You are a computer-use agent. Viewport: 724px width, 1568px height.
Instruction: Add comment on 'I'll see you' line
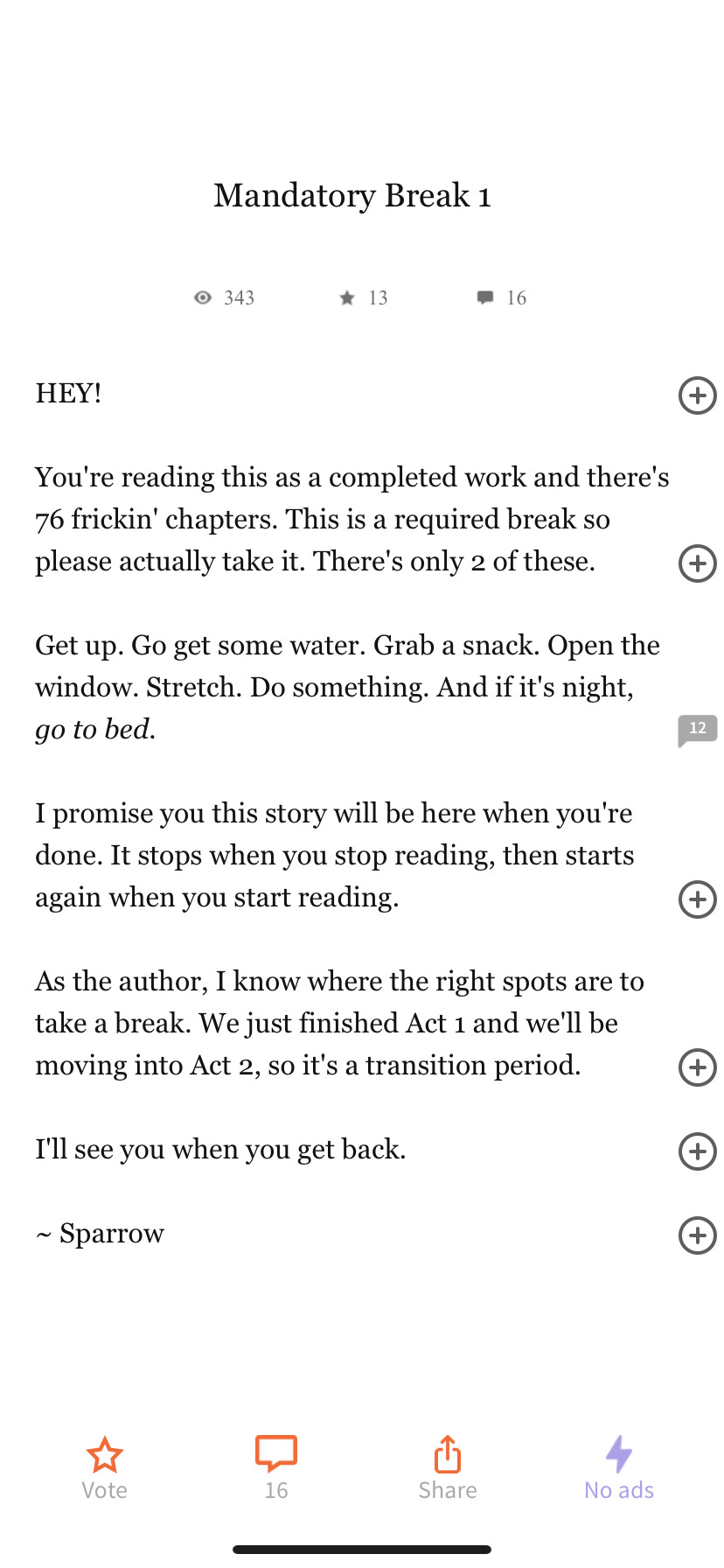(x=697, y=1151)
